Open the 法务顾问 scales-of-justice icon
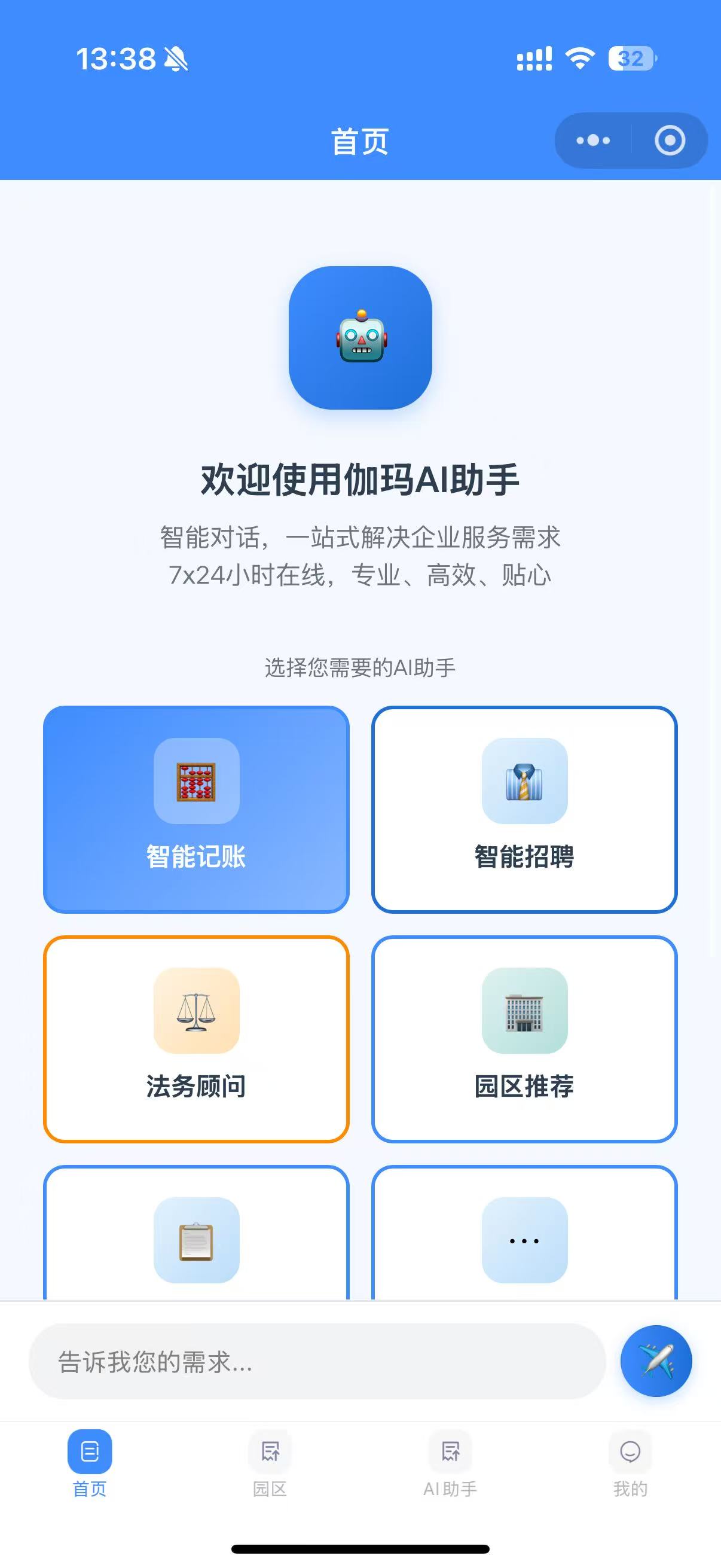 [196, 1011]
